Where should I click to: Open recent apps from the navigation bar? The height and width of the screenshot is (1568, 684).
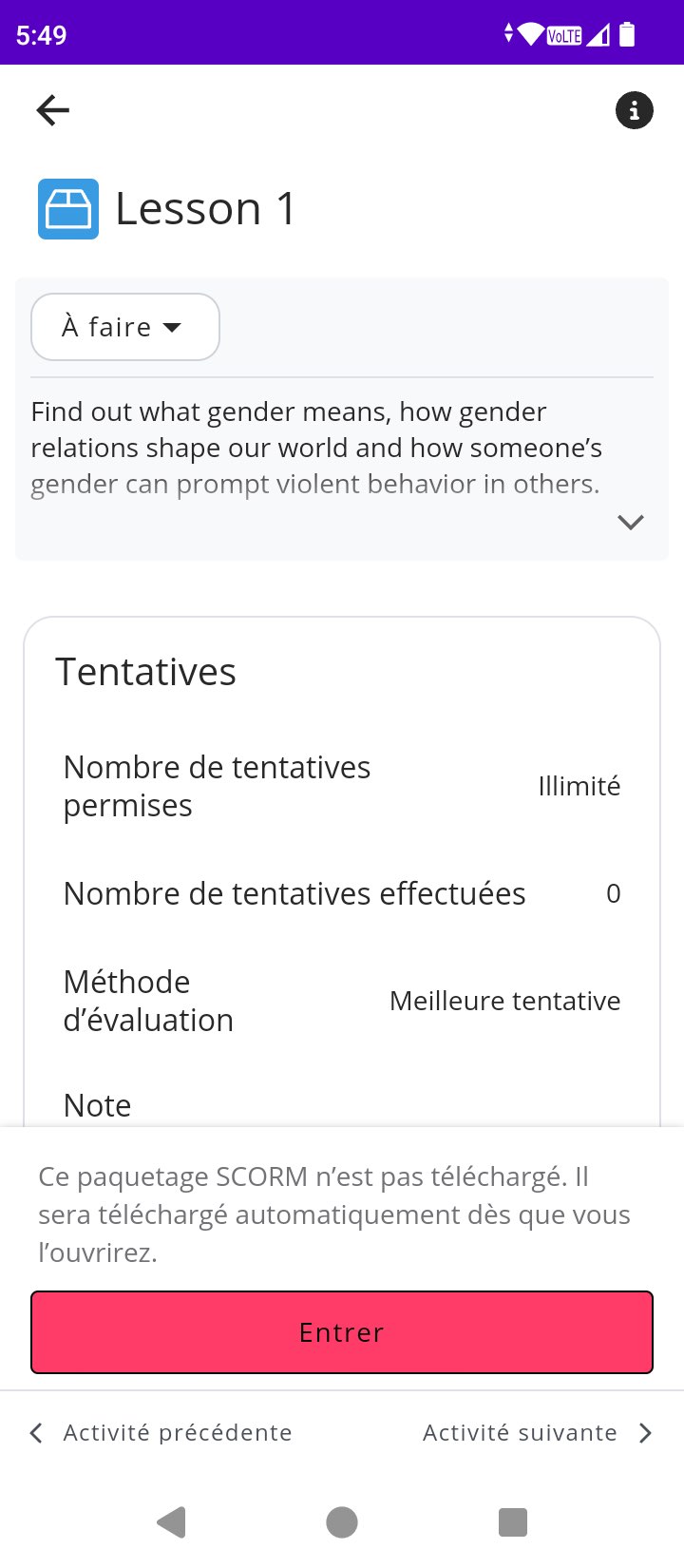513,1521
